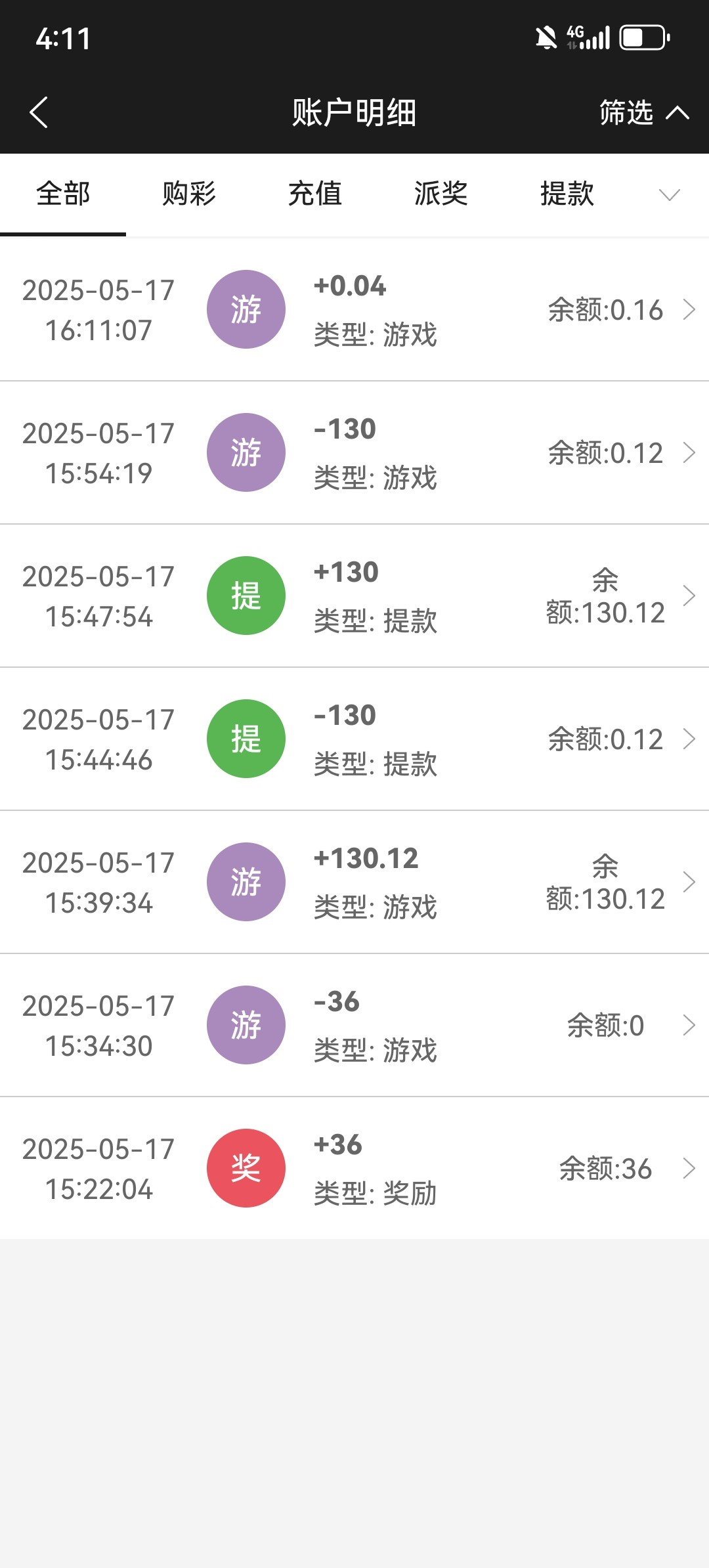Open the 筛选 filter
The width and height of the screenshot is (709, 1568).
pyautogui.click(x=642, y=112)
